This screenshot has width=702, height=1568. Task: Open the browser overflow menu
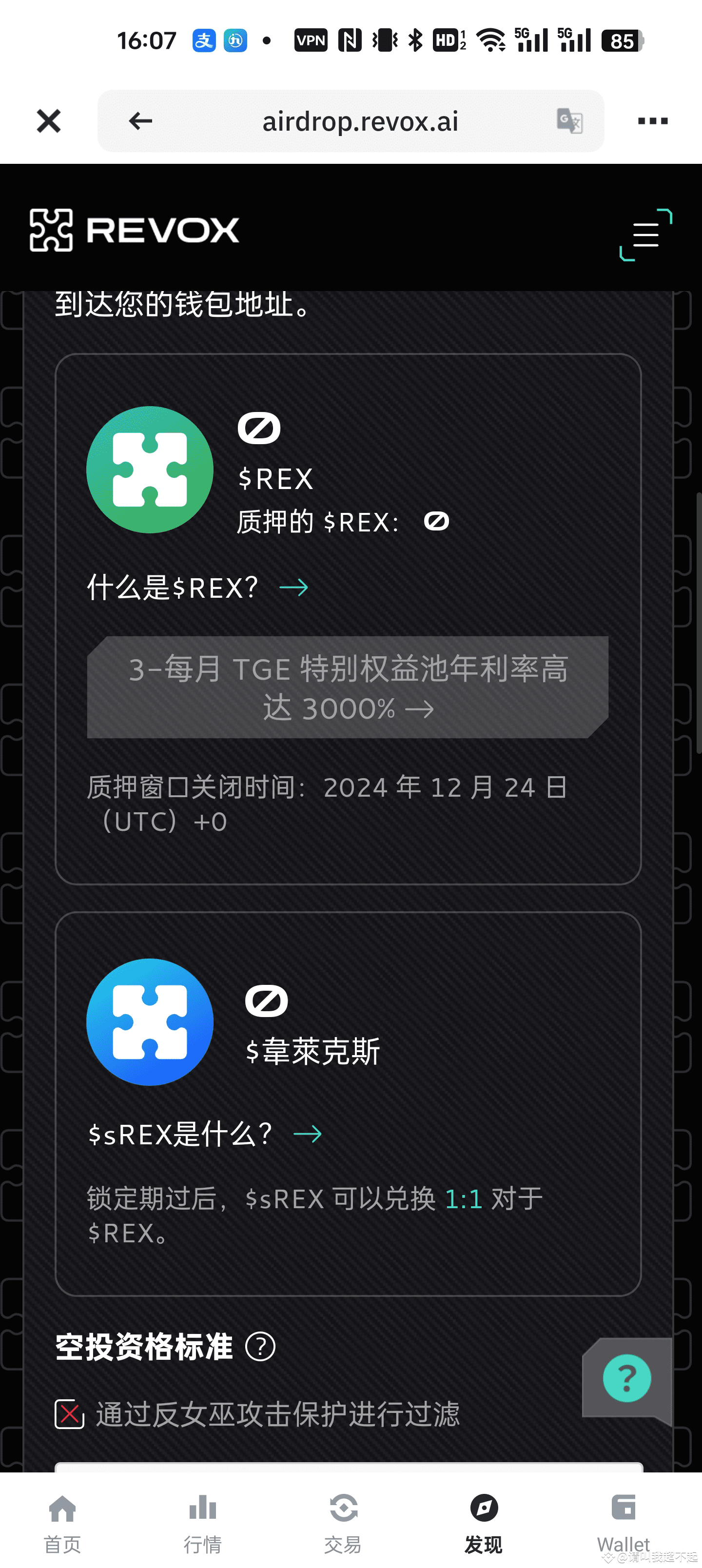click(x=651, y=121)
